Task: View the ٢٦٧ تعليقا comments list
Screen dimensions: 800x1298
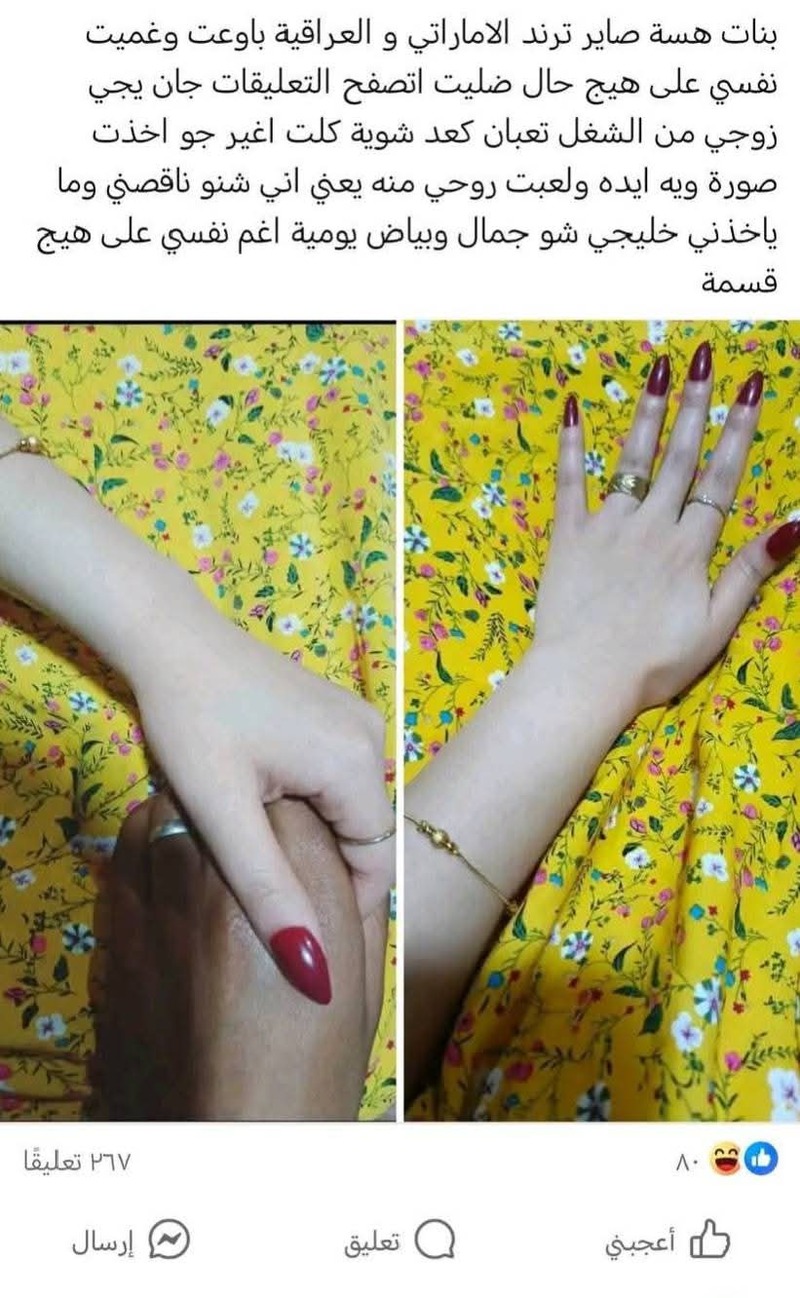Action: [77, 1162]
